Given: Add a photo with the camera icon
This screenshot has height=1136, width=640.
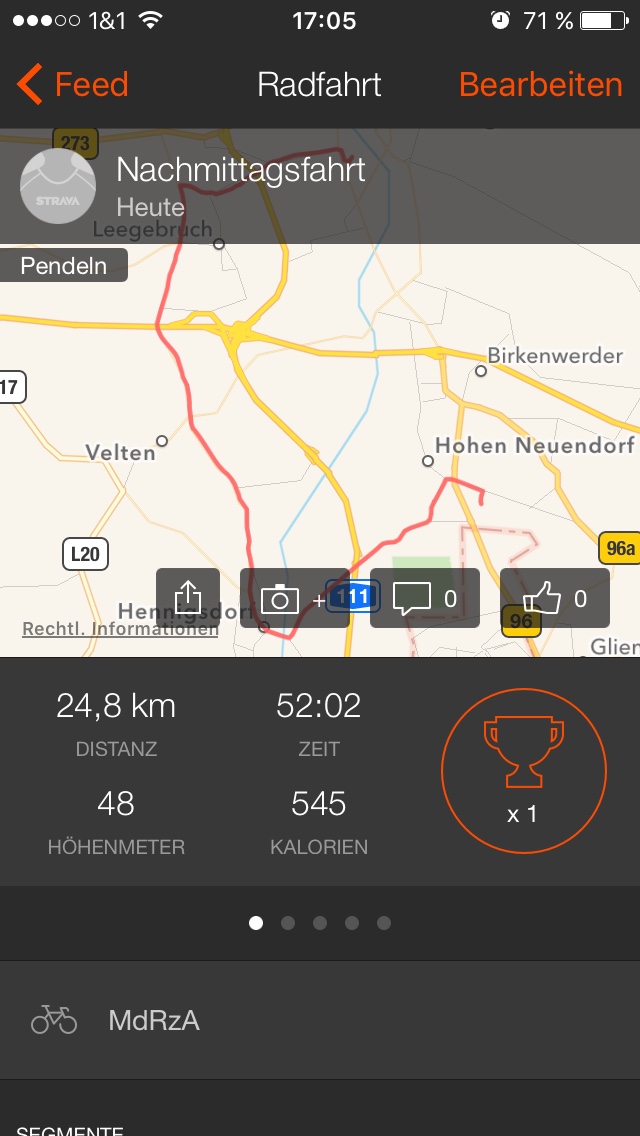Looking at the screenshot, I should (281, 598).
